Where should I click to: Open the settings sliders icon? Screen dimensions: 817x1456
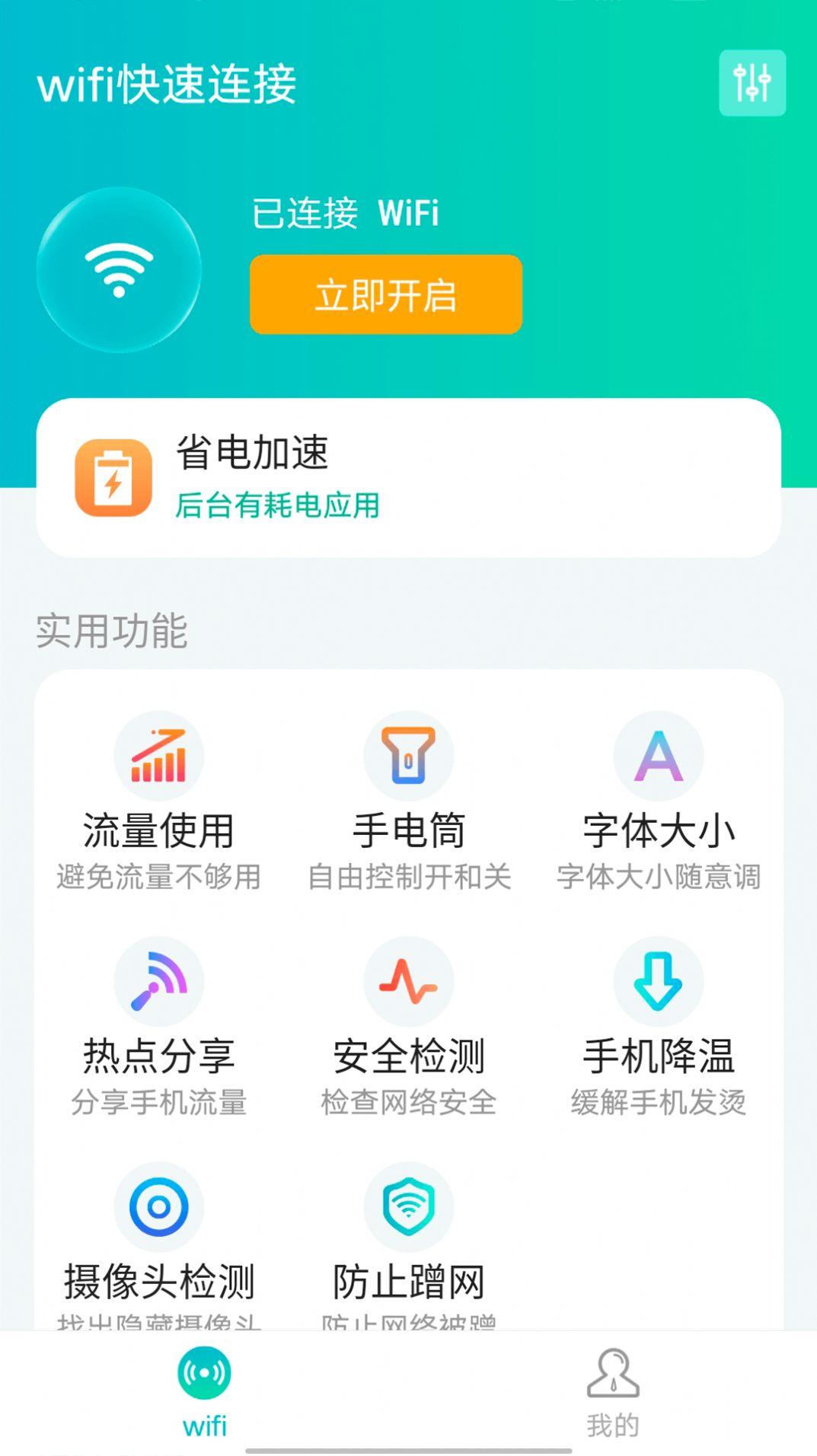tap(752, 83)
